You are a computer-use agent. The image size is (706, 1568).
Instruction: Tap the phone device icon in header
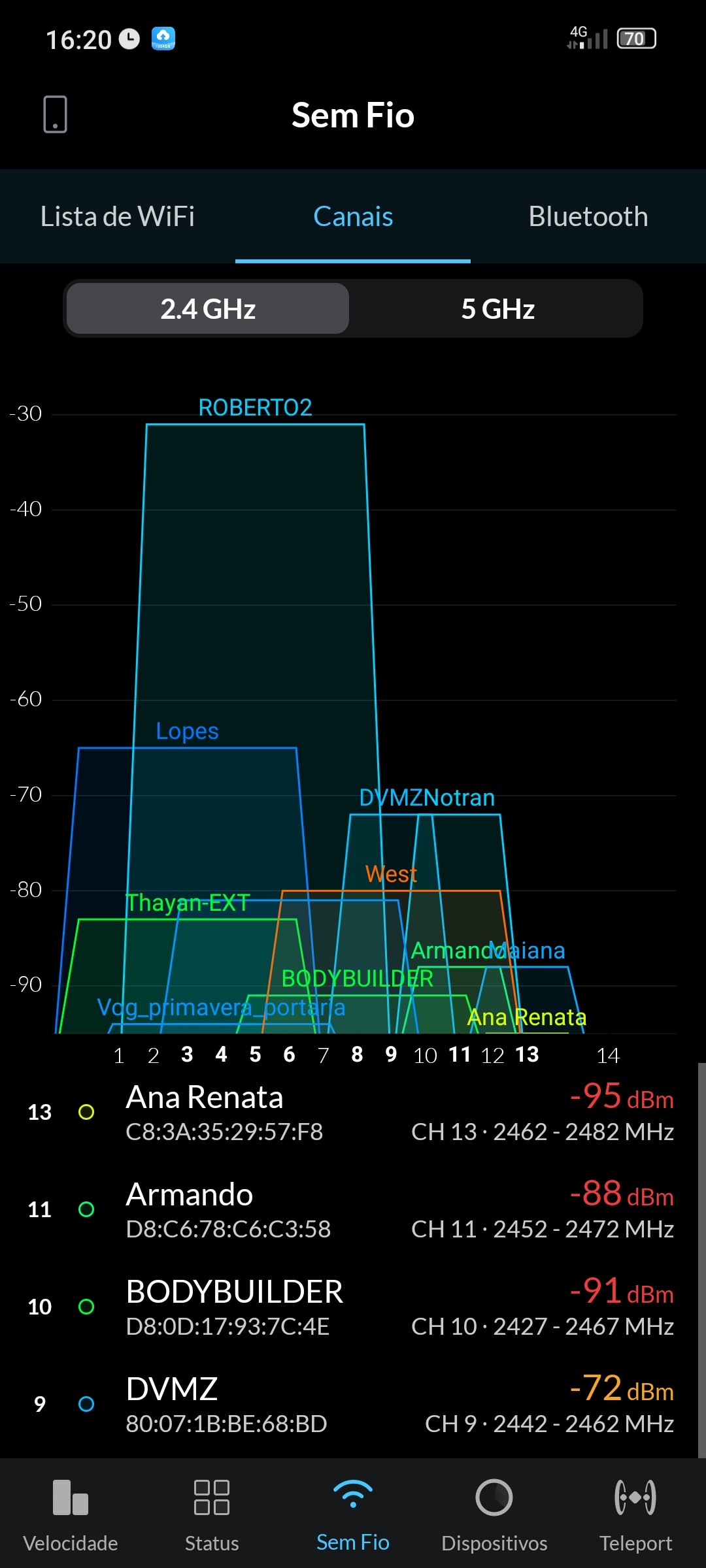[55, 114]
